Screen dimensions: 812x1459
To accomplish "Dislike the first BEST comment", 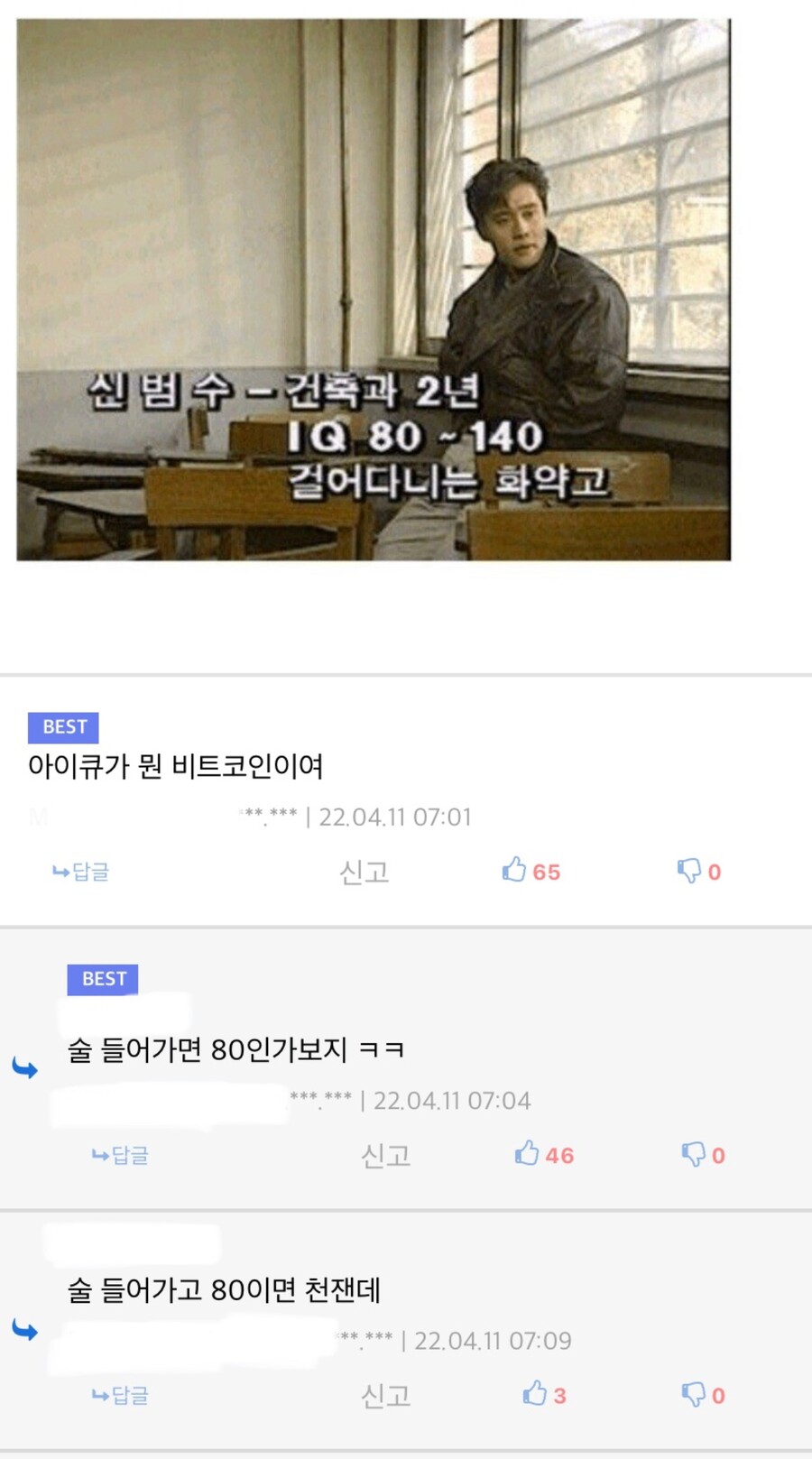I will pyautogui.click(x=697, y=871).
